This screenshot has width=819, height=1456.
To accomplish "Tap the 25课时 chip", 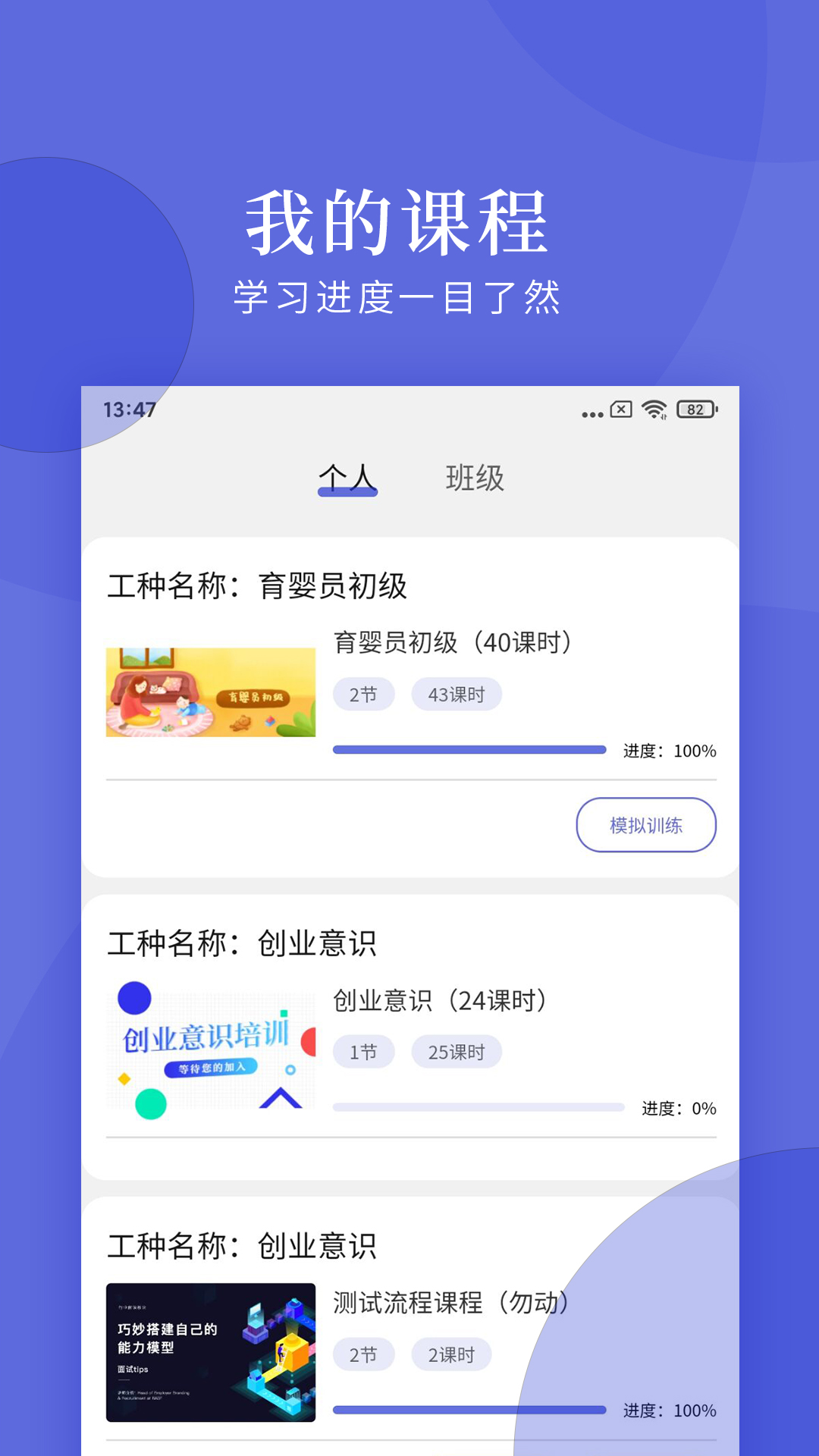I will pos(457,1051).
